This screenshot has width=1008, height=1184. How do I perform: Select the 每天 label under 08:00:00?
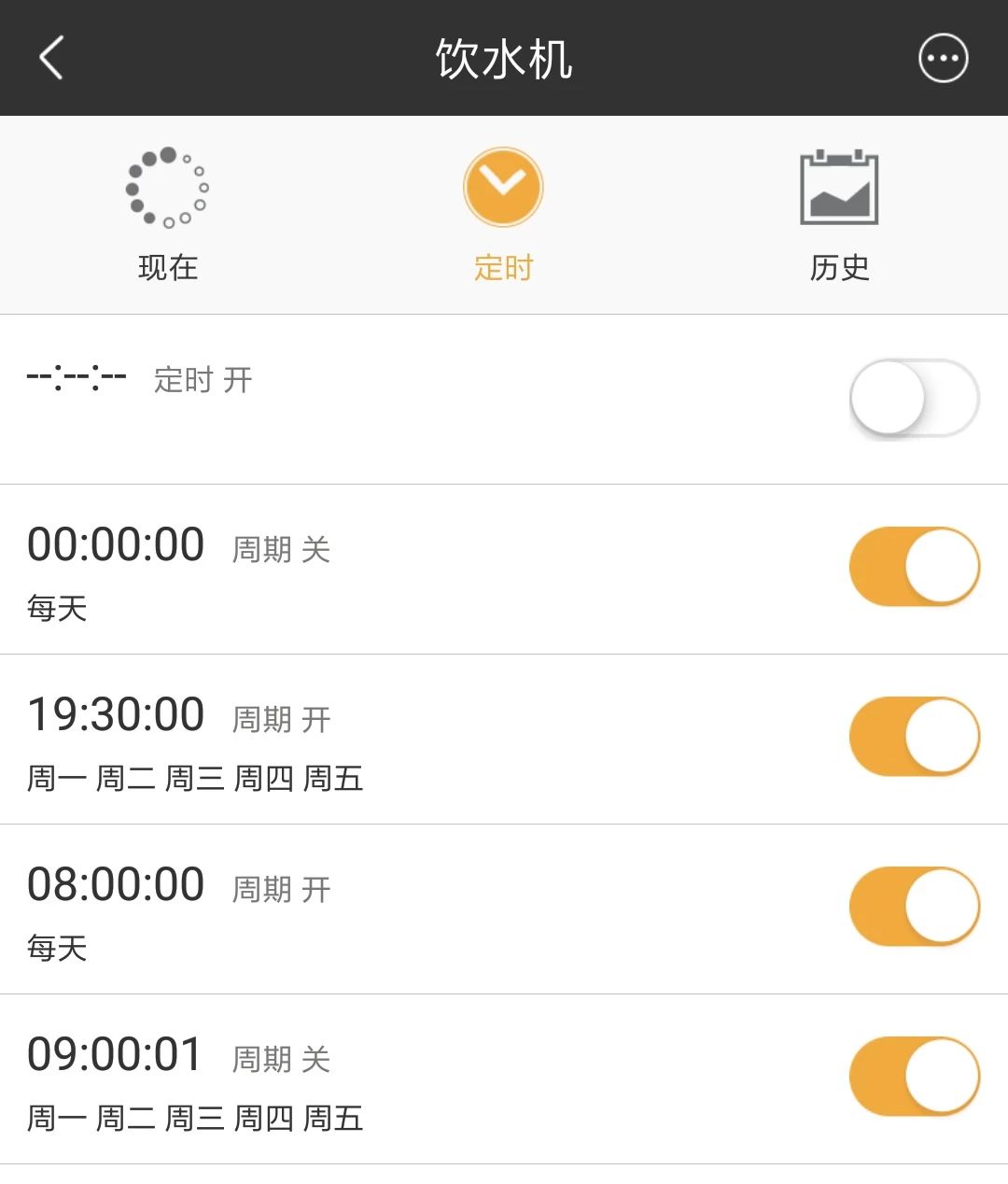point(56,949)
